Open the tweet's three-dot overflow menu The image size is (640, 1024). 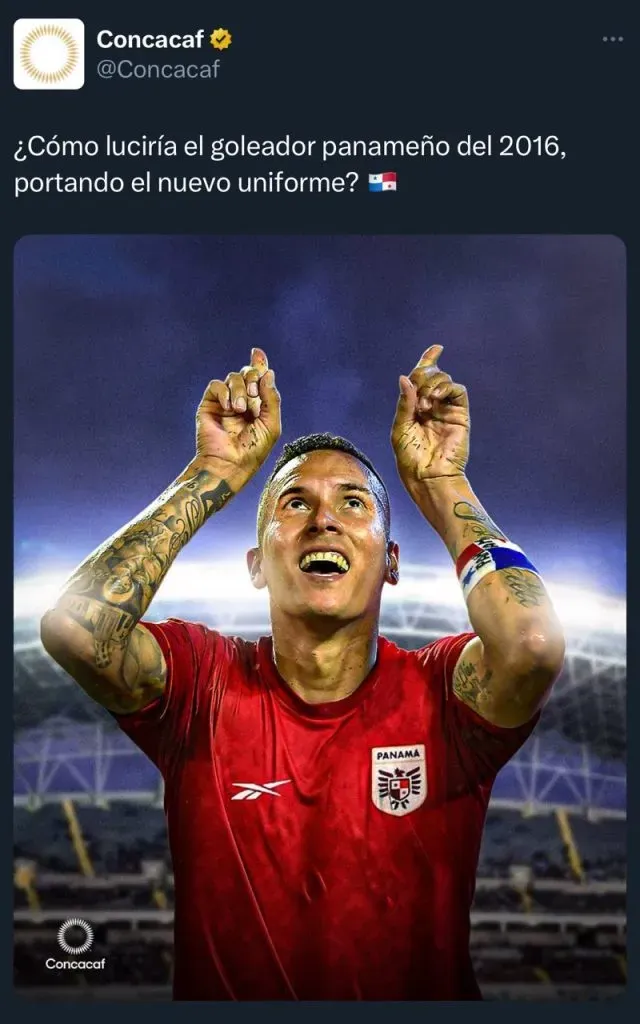pyautogui.click(x=612, y=39)
